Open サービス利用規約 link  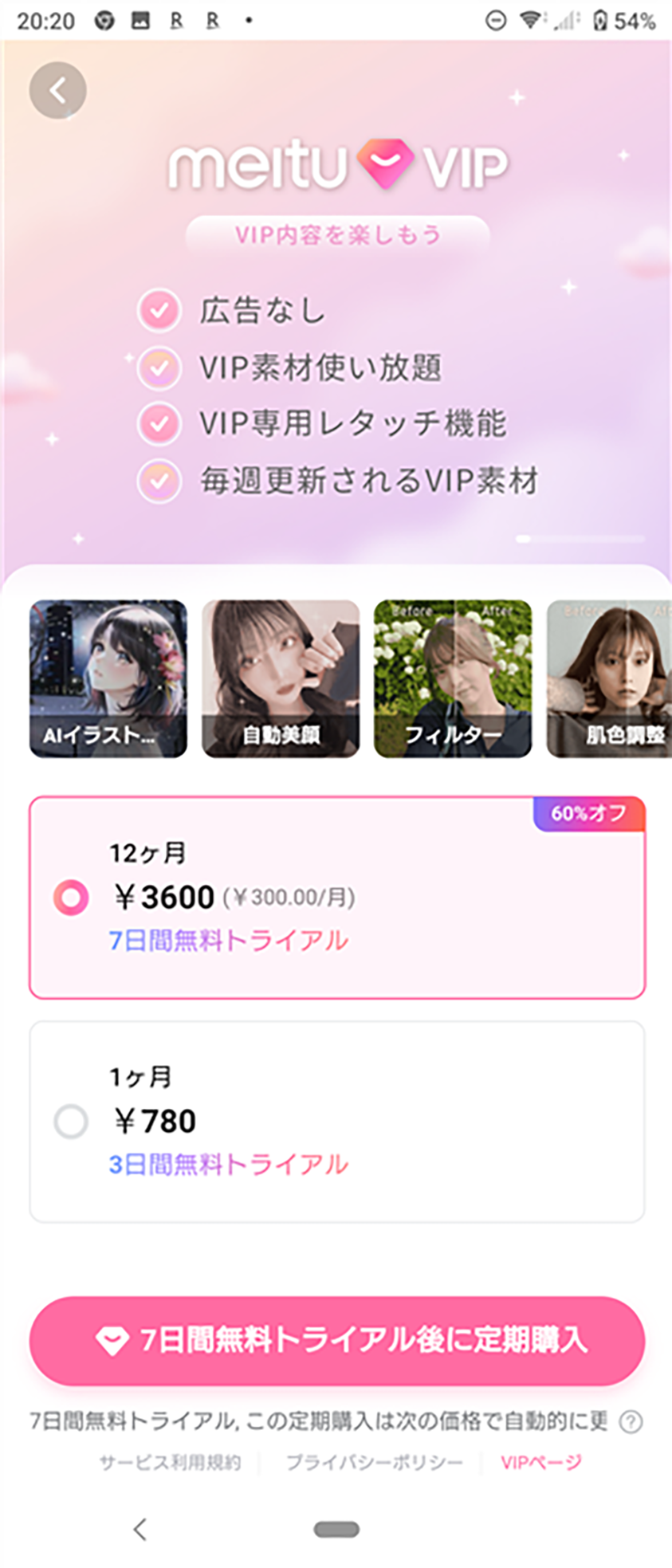(170, 1462)
